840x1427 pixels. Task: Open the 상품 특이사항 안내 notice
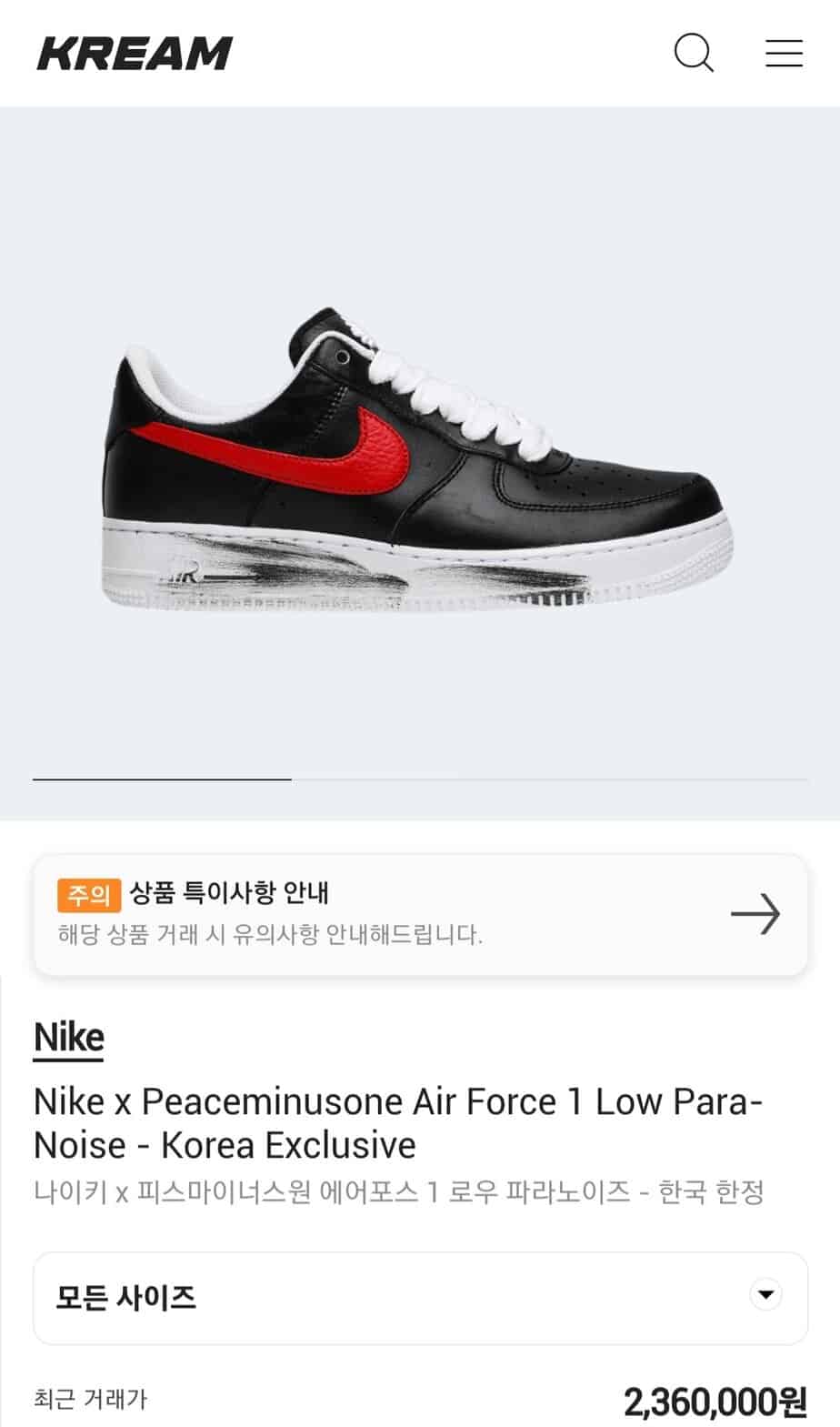(x=420, y=914)
